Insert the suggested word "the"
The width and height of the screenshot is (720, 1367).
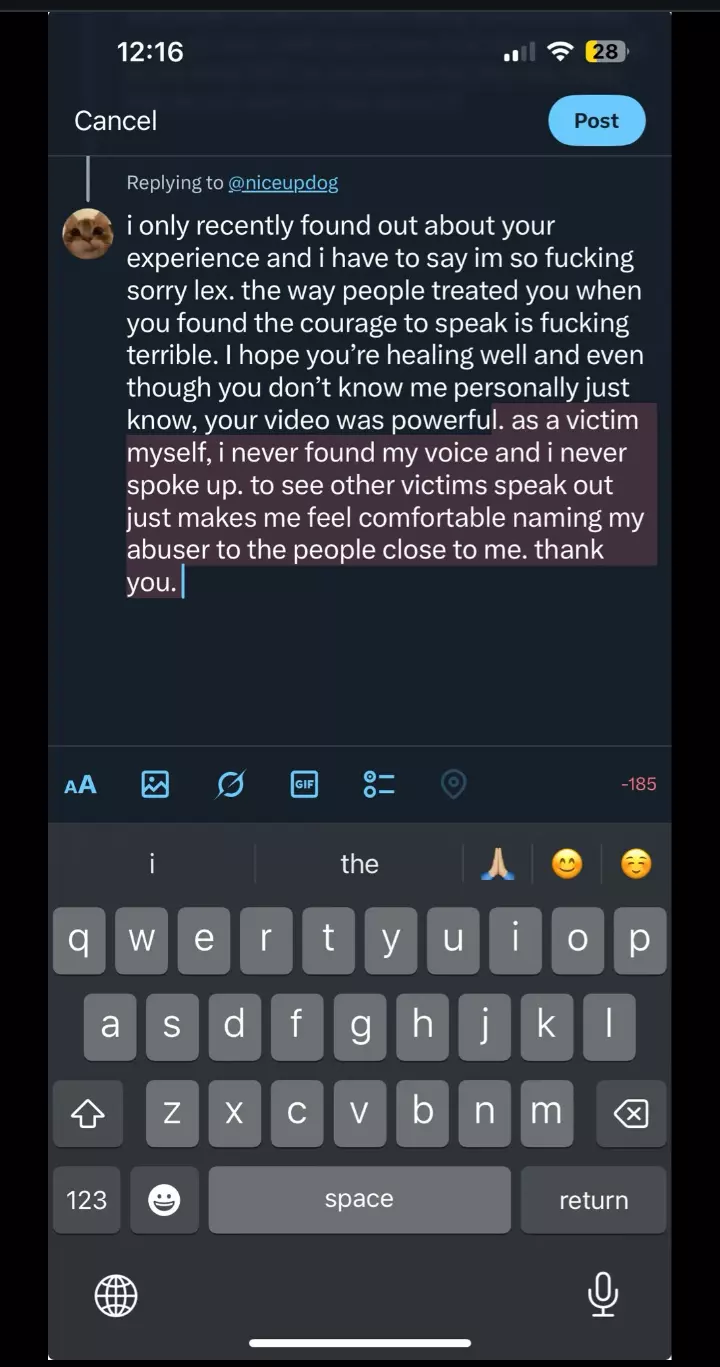point(359,864)
